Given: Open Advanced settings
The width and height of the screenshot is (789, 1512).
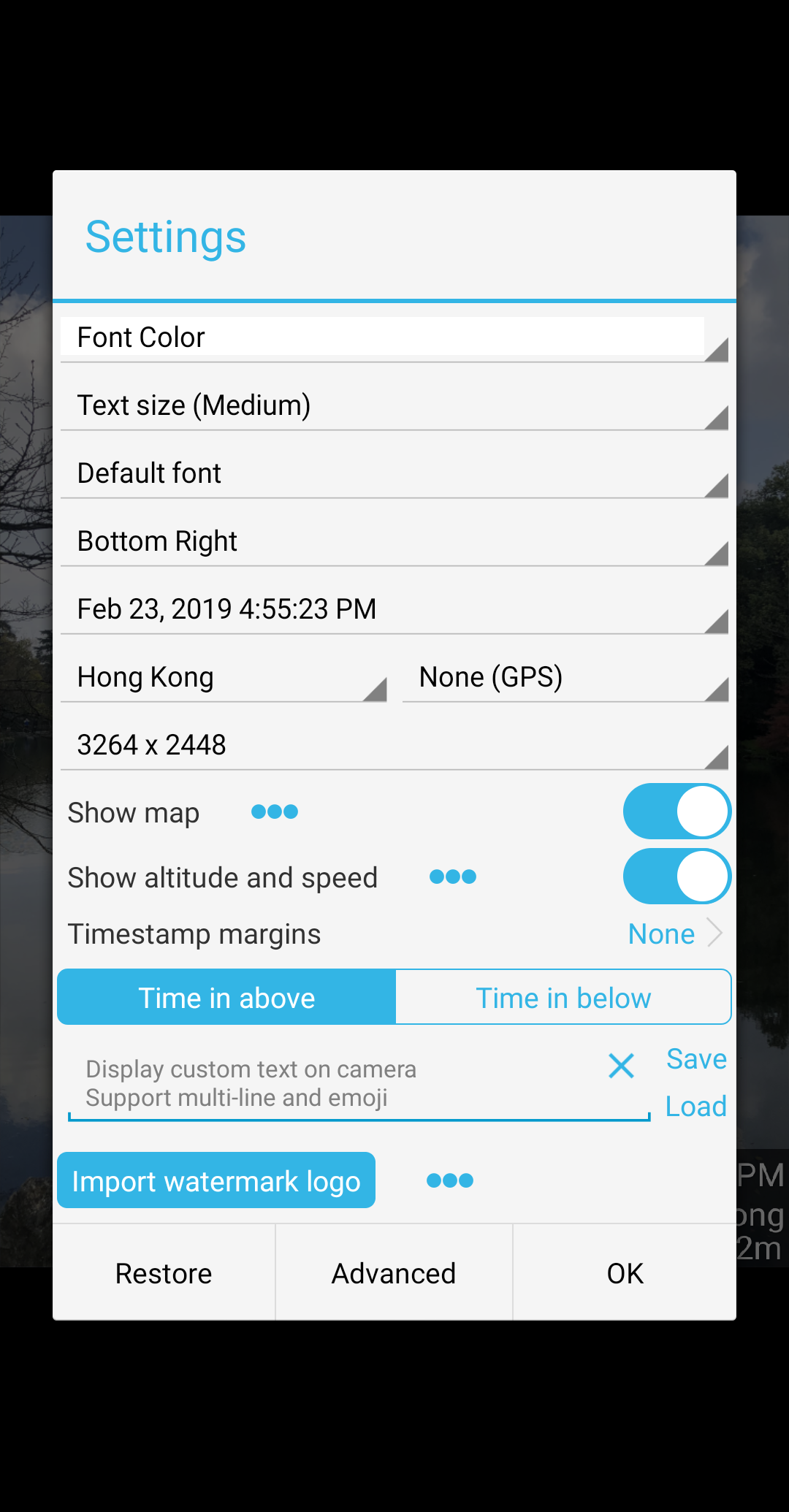Looking at the screenshot, I should pos(394,1273).
